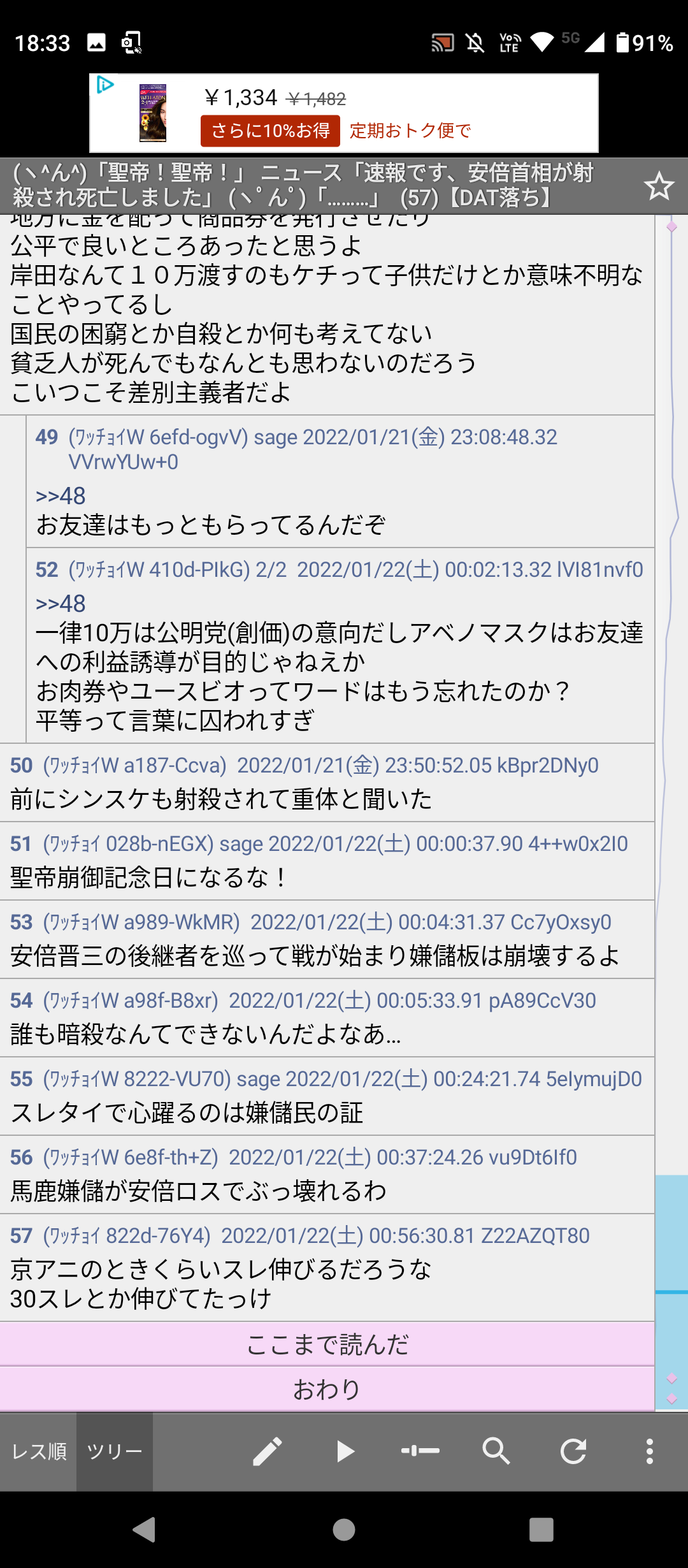
Task: Tap the ここまで読んだ marker bar
Action: click(327, 1344)
